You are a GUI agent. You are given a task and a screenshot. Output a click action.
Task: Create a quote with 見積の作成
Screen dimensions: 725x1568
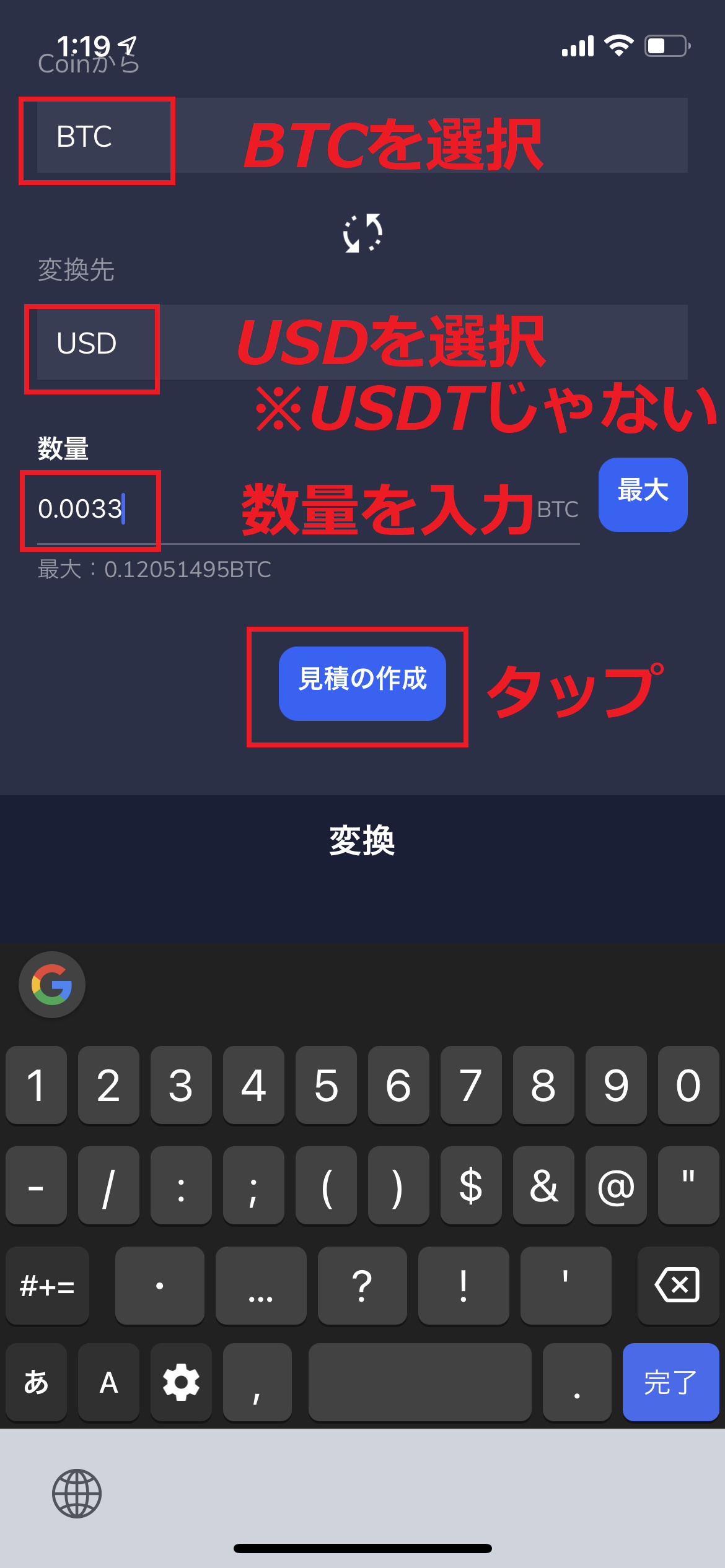[362, 683]
